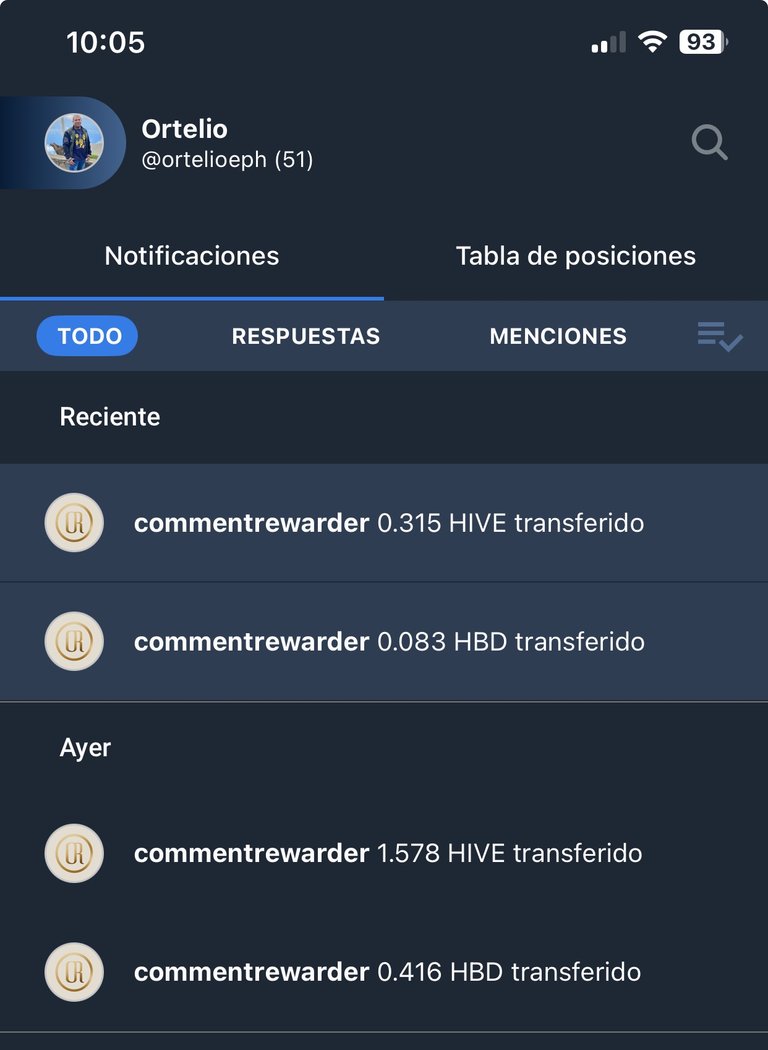Tap Ortelio's profile avatar

74,143
